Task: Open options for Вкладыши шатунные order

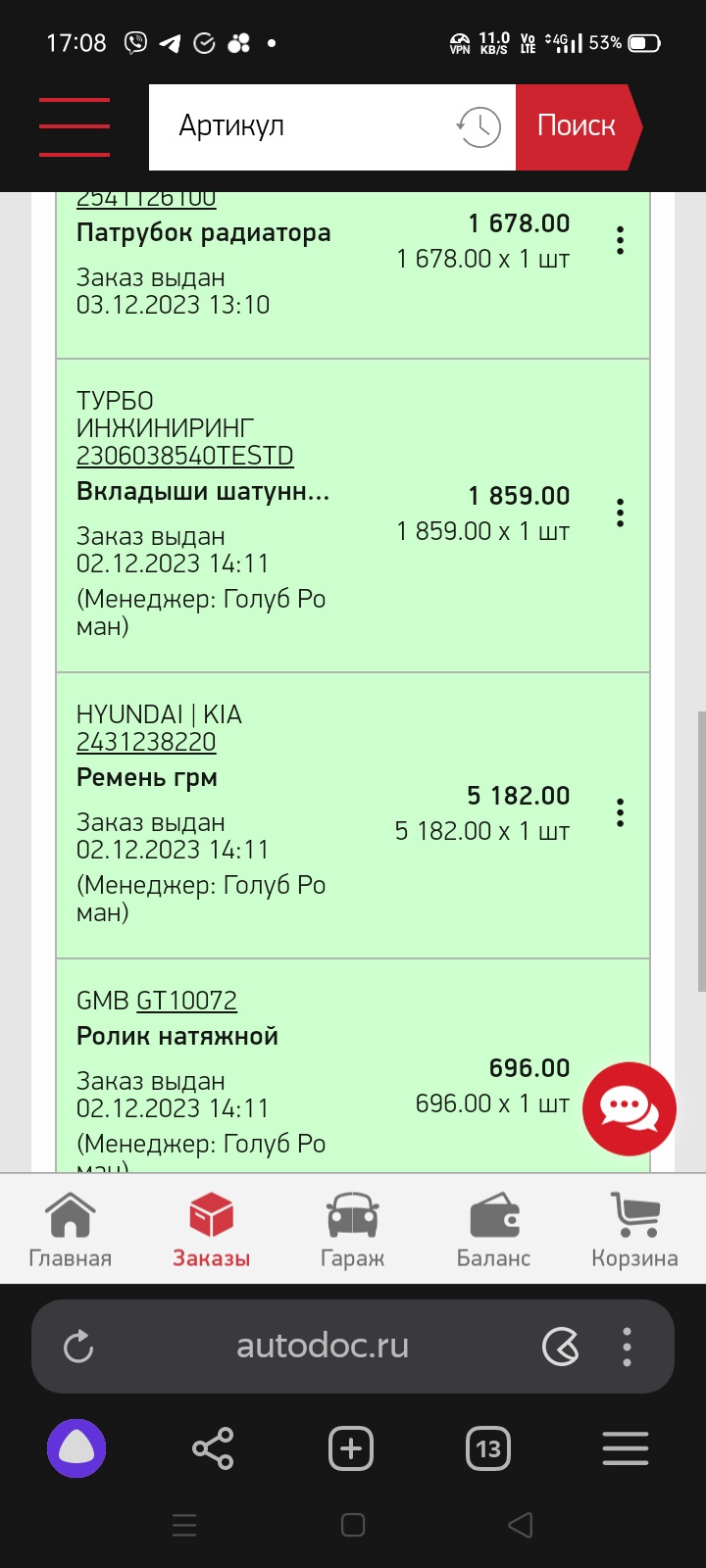Action: (620, 514)
